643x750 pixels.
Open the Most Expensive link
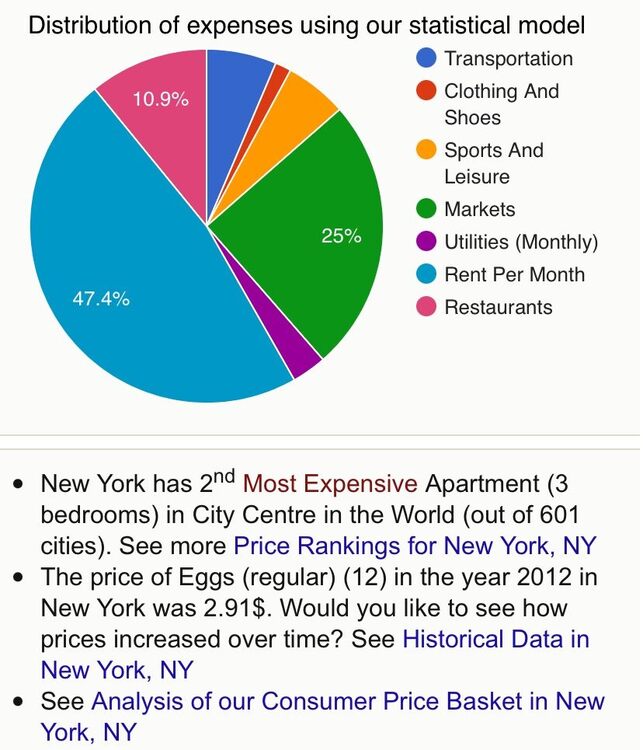(x=330, y=485)
